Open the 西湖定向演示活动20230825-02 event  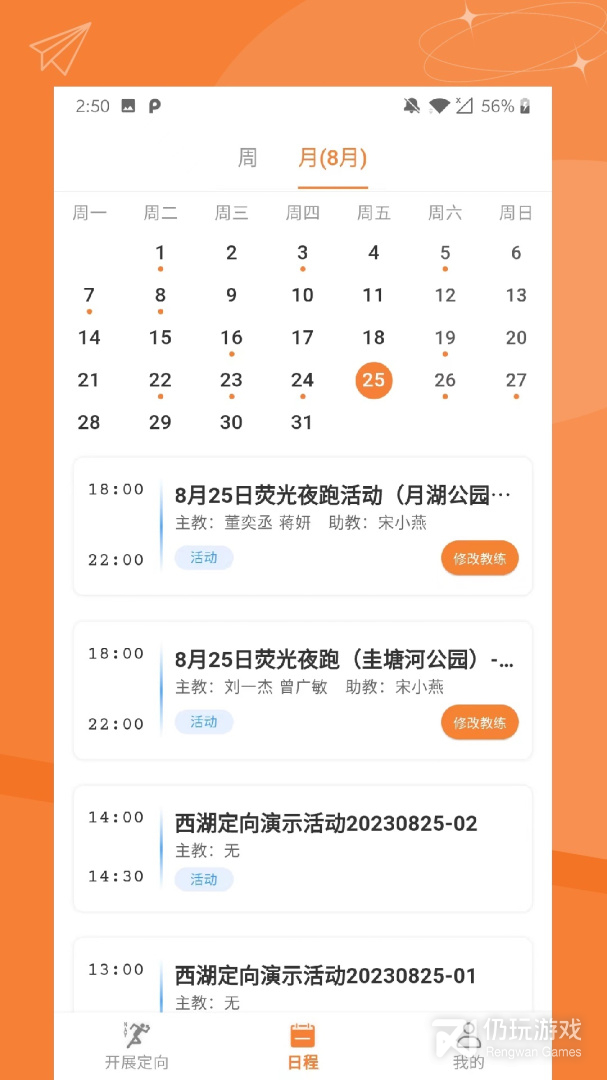326,824
